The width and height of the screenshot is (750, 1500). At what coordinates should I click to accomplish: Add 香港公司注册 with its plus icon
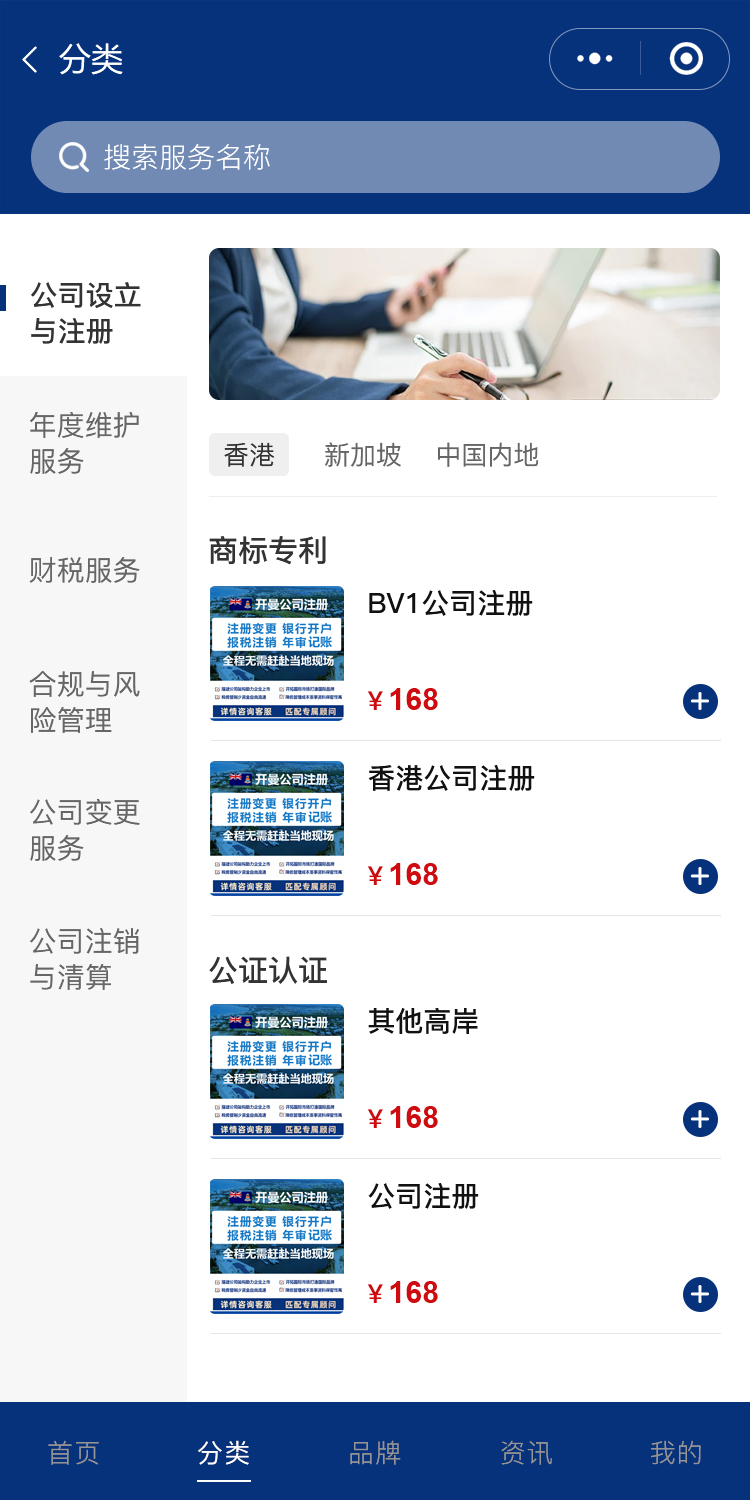[700, 876]
